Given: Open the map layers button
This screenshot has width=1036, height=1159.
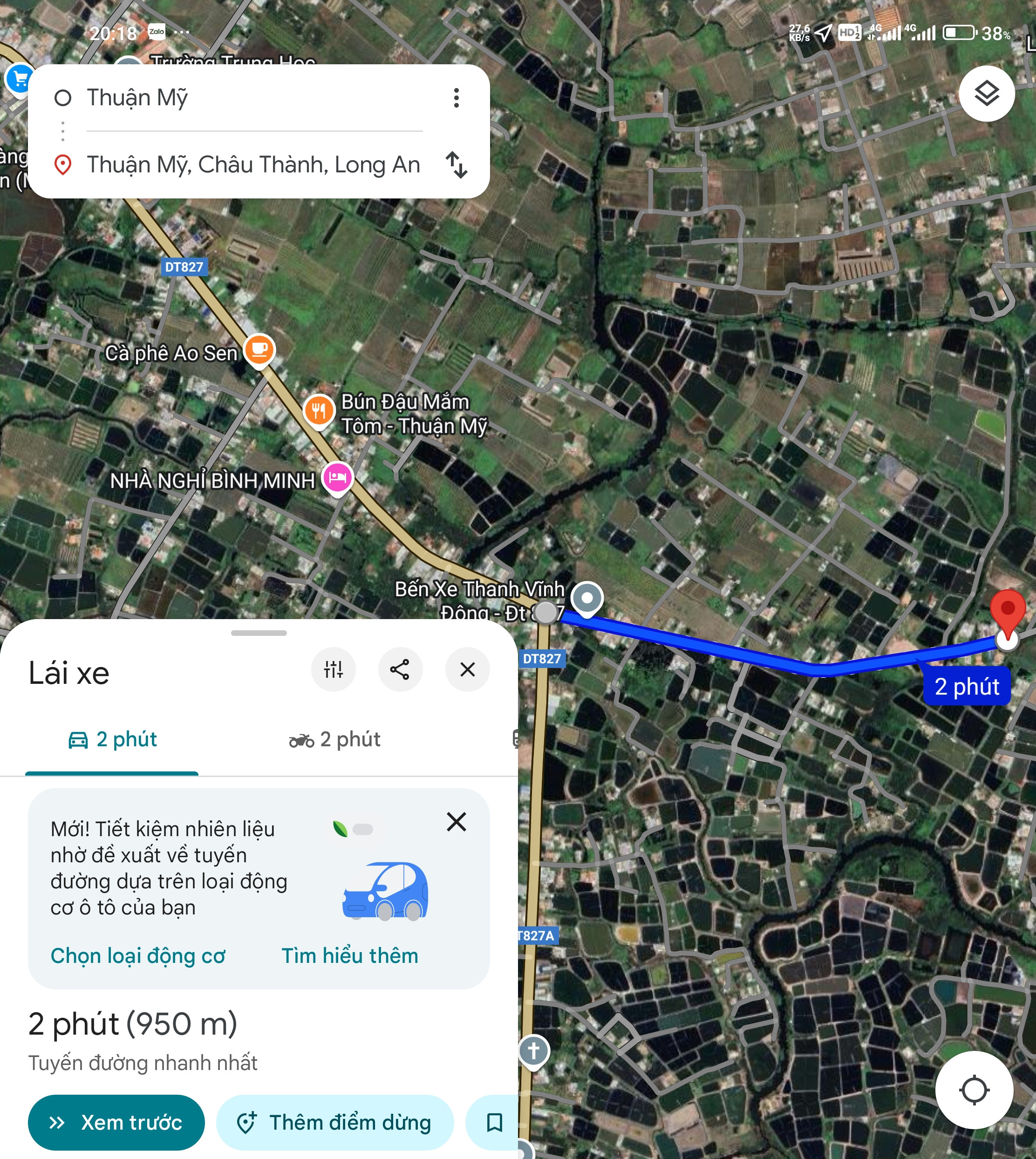Looking at the screenshot, I should 987,93.
